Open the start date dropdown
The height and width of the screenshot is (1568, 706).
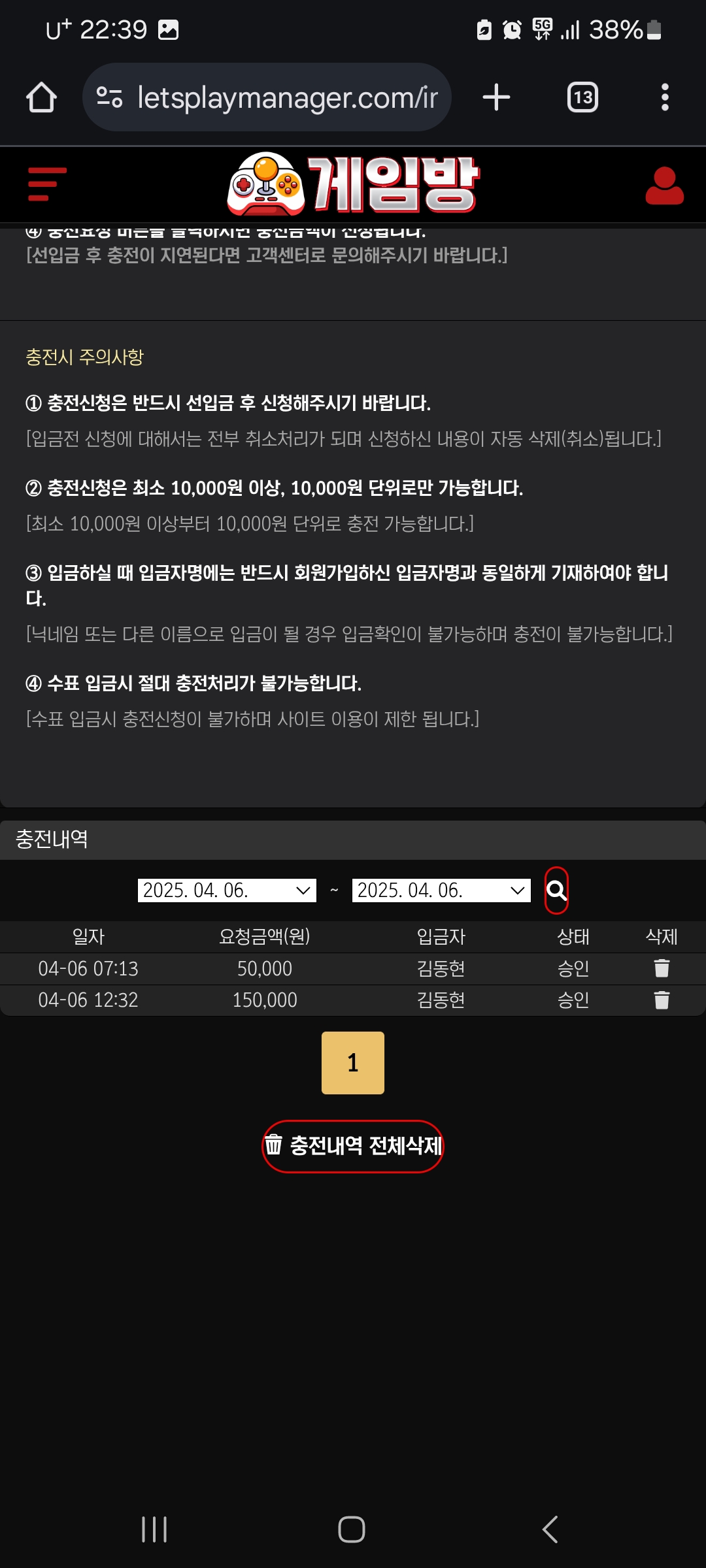[x=227, y=890]
